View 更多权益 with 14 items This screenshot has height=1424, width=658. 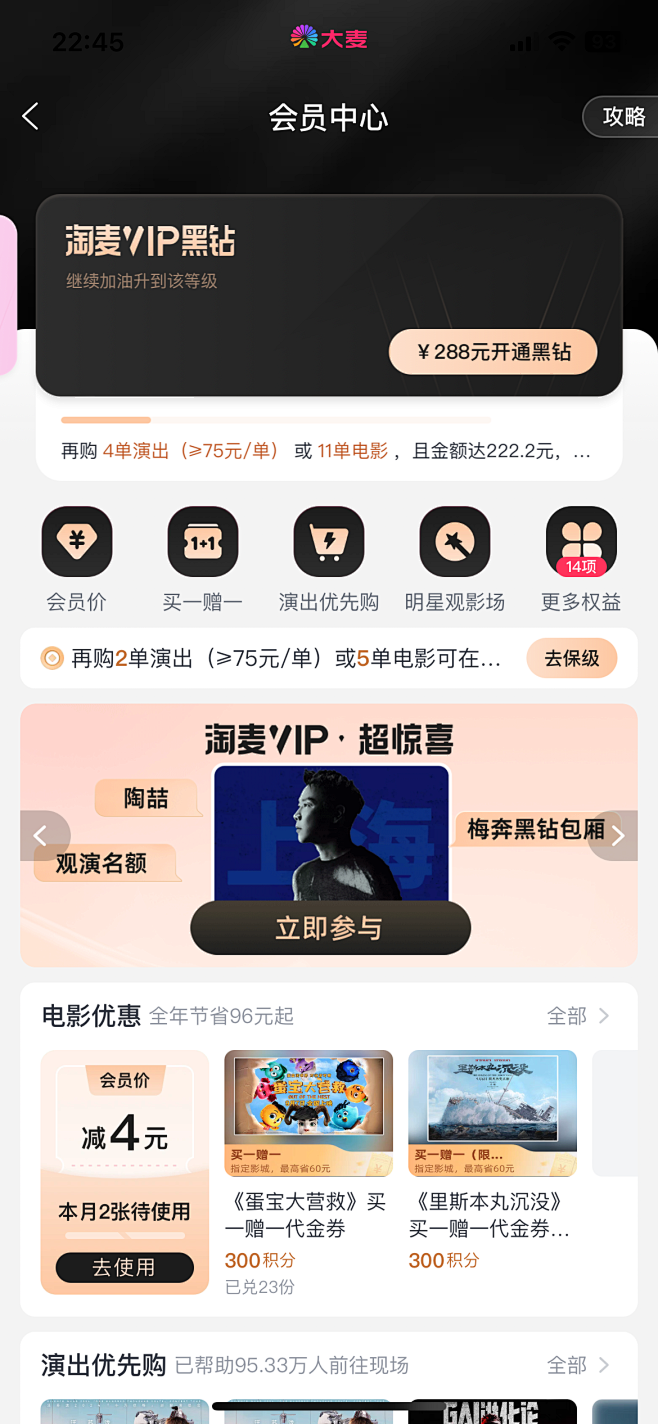pyautogui.click(x=581, y=559)
